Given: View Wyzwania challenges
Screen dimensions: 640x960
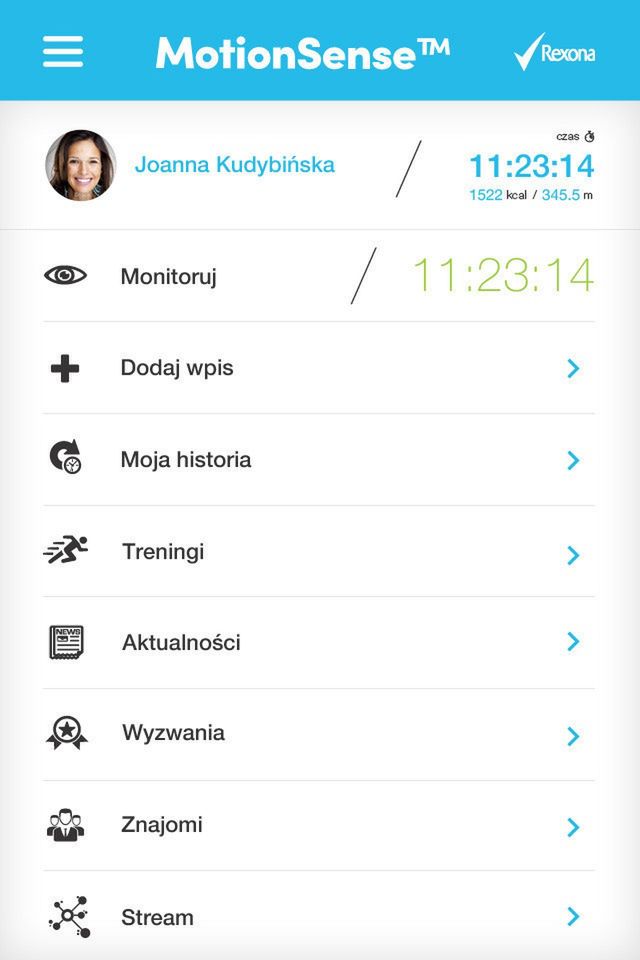Looking at the screenshot, I should [x=173, y=733].
